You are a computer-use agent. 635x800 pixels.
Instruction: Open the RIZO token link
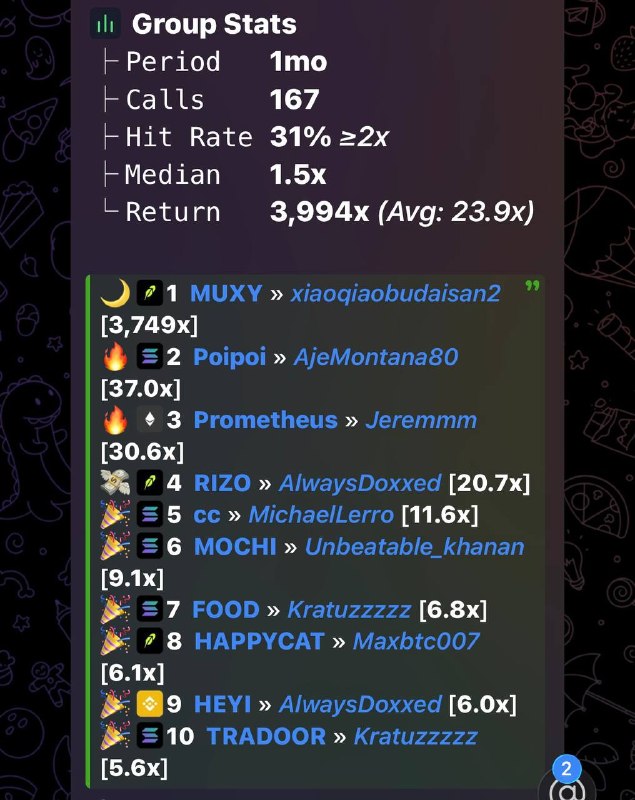click(222, 483)
